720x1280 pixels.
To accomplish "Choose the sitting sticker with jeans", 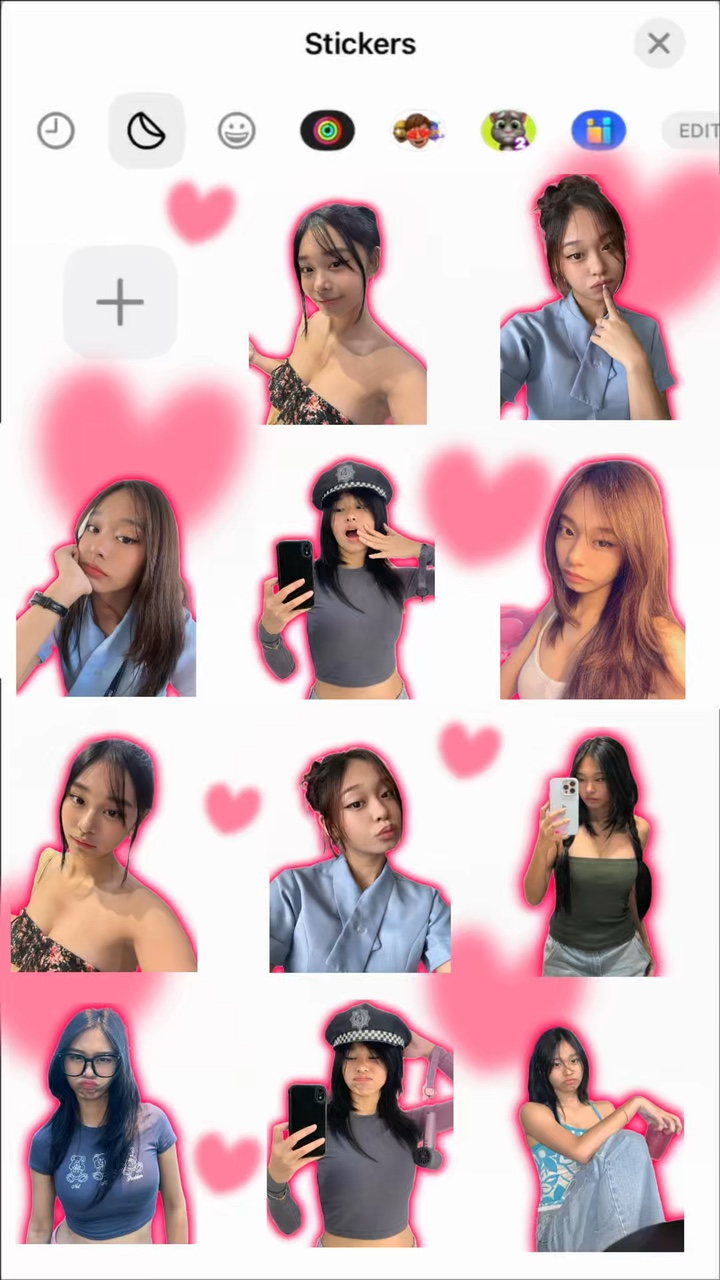I will (598, 1140).
